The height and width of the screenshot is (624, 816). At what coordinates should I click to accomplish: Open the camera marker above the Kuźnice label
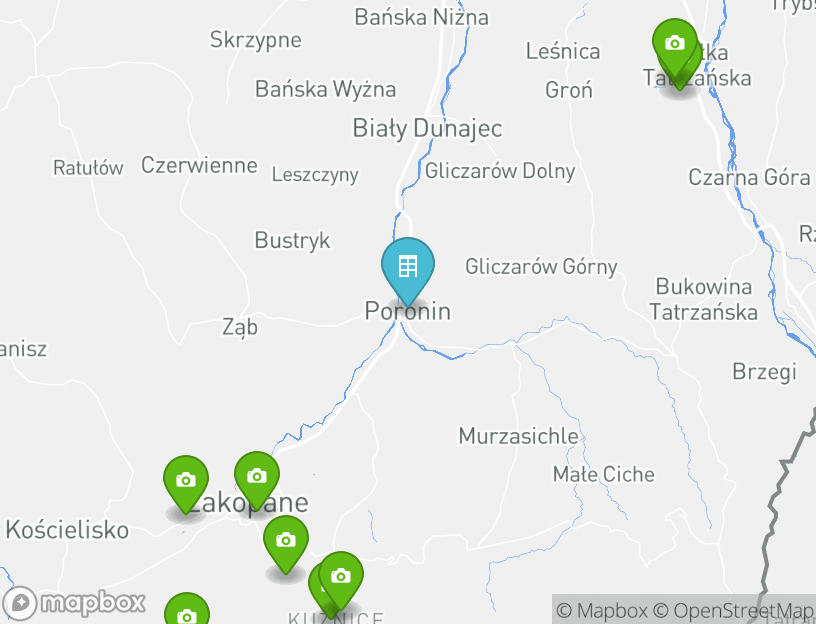point(341,577)
